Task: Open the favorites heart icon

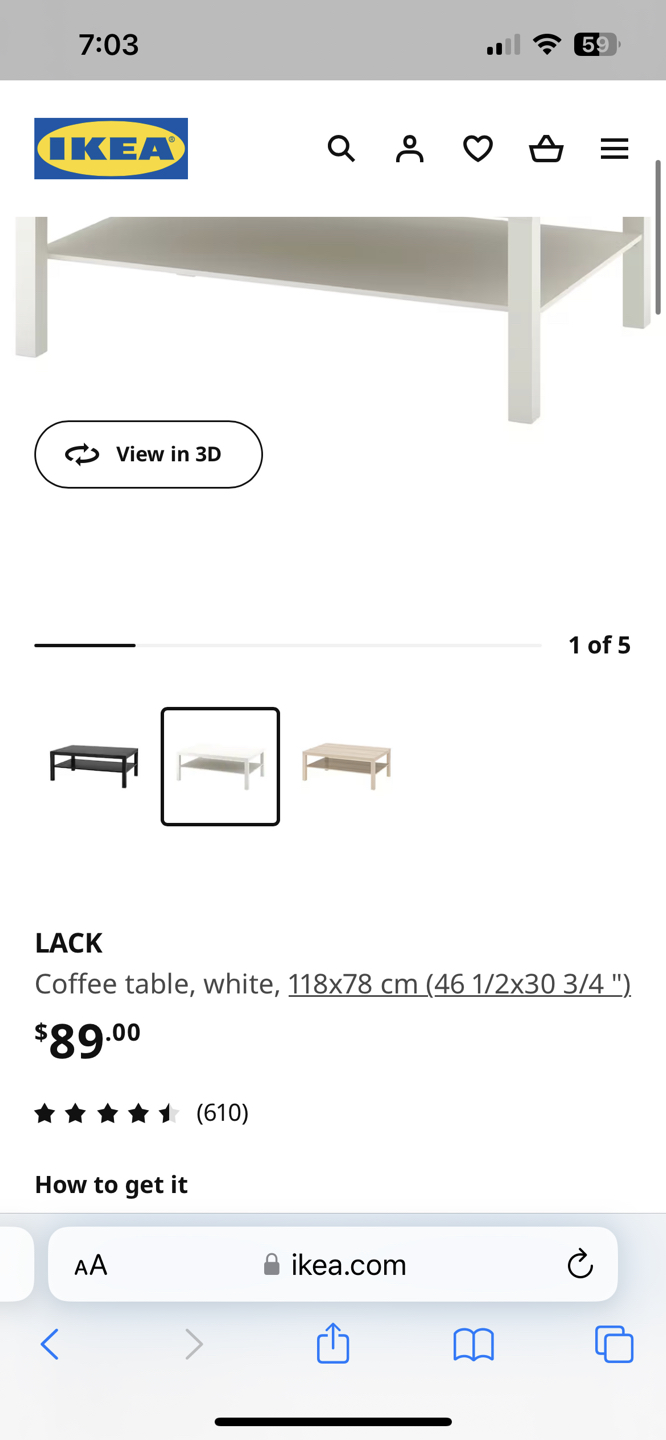Action: 478,149
